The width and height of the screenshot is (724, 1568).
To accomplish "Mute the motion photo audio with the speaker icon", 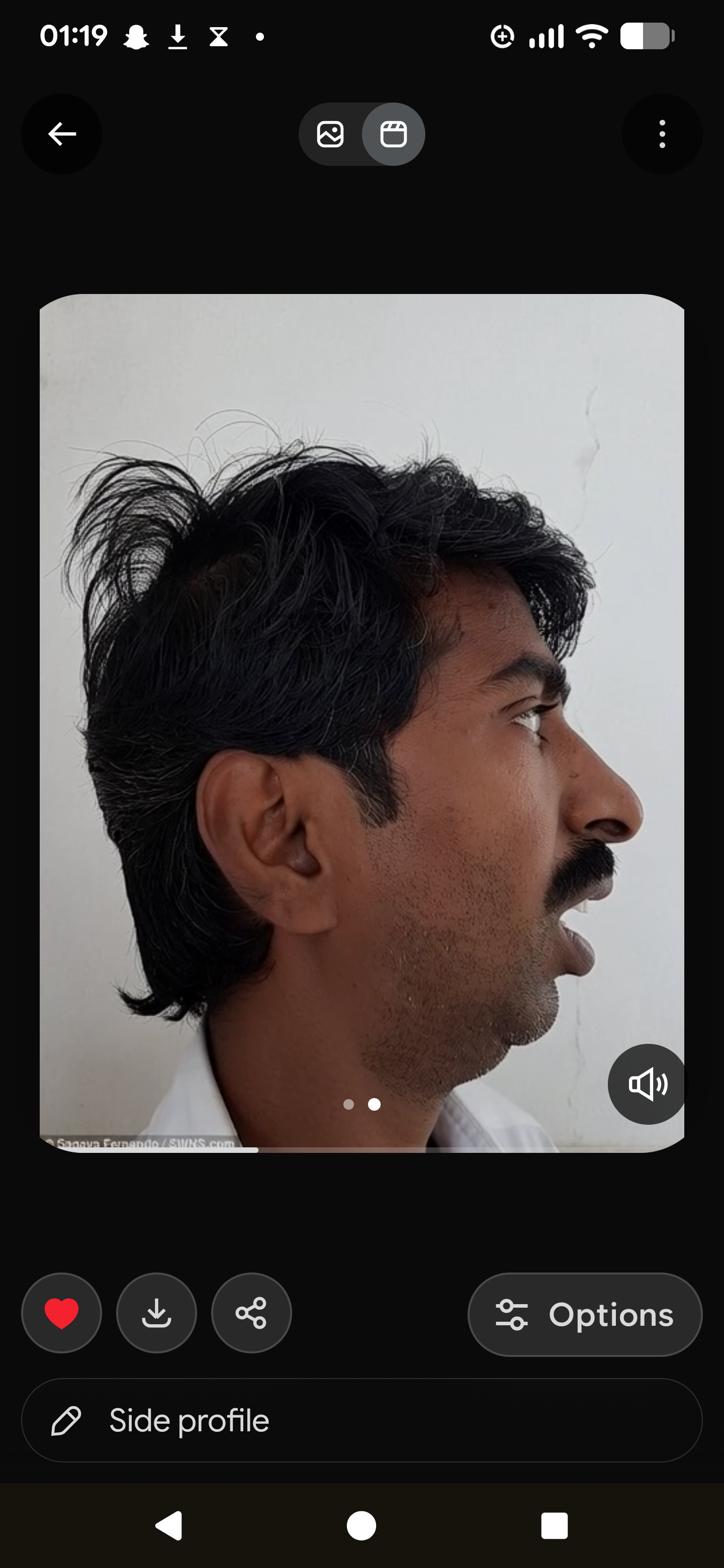I will pyautogui.click(x=646, y=1085).
